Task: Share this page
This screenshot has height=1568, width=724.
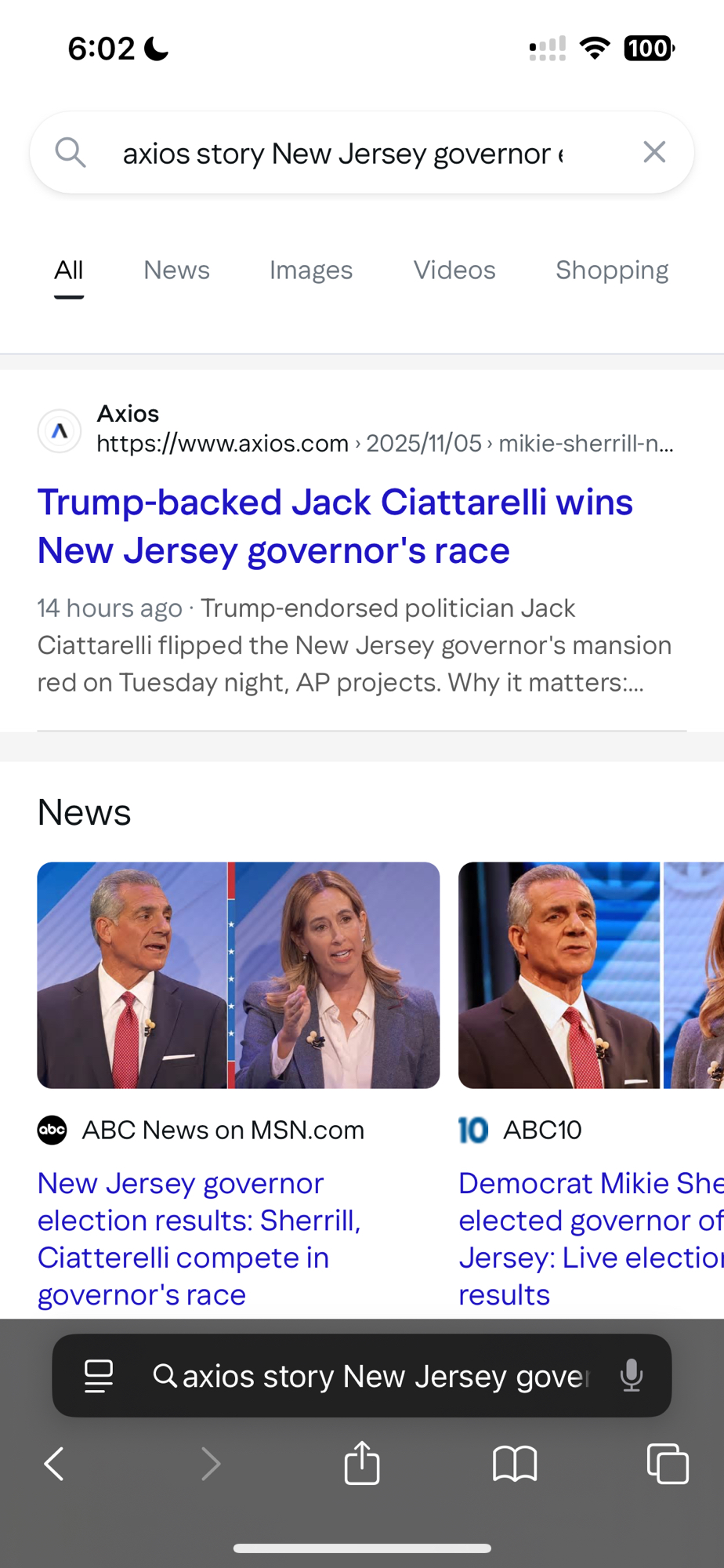Action: pyautogui.click(x=362, y=1464)
